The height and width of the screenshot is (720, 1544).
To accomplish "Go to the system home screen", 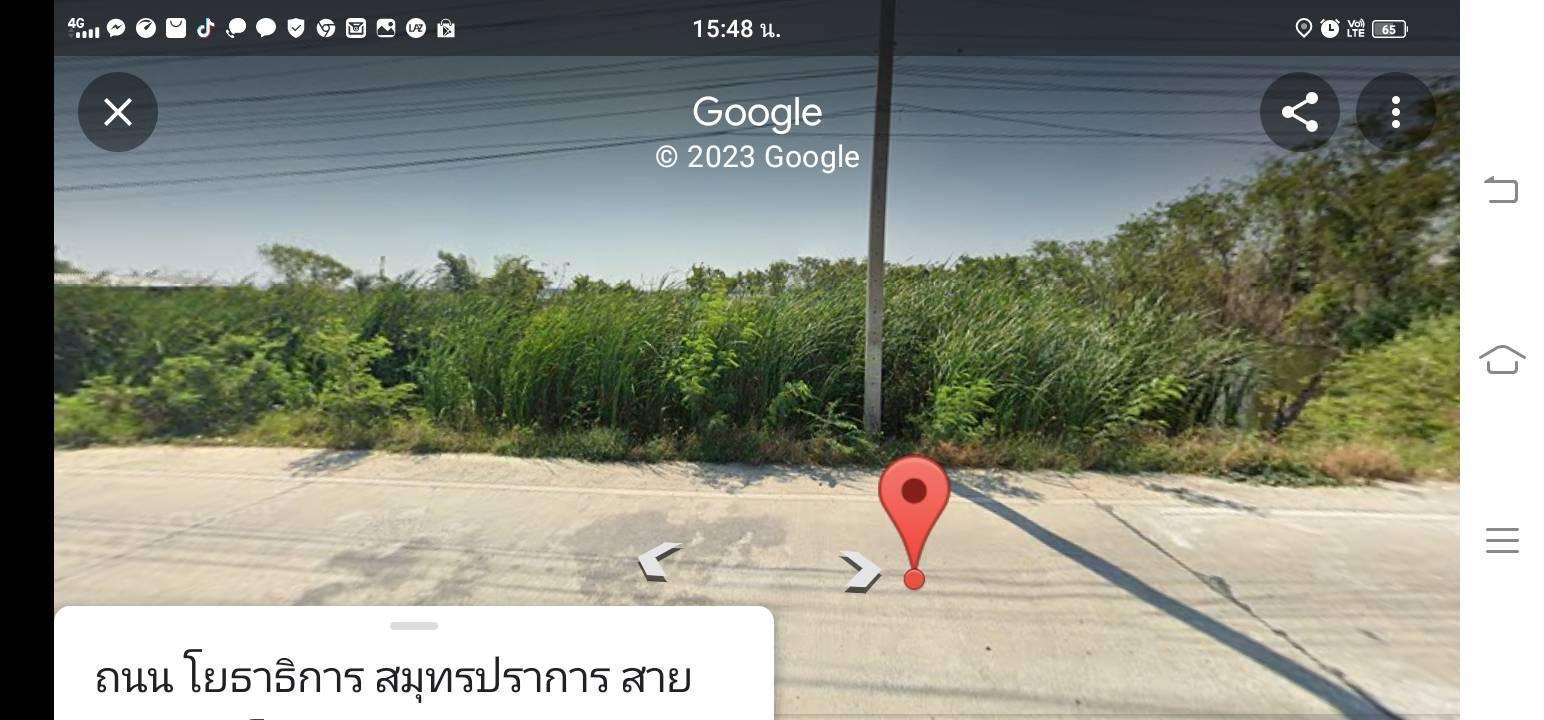I will pyautogui.click(x=1501, y=359).
